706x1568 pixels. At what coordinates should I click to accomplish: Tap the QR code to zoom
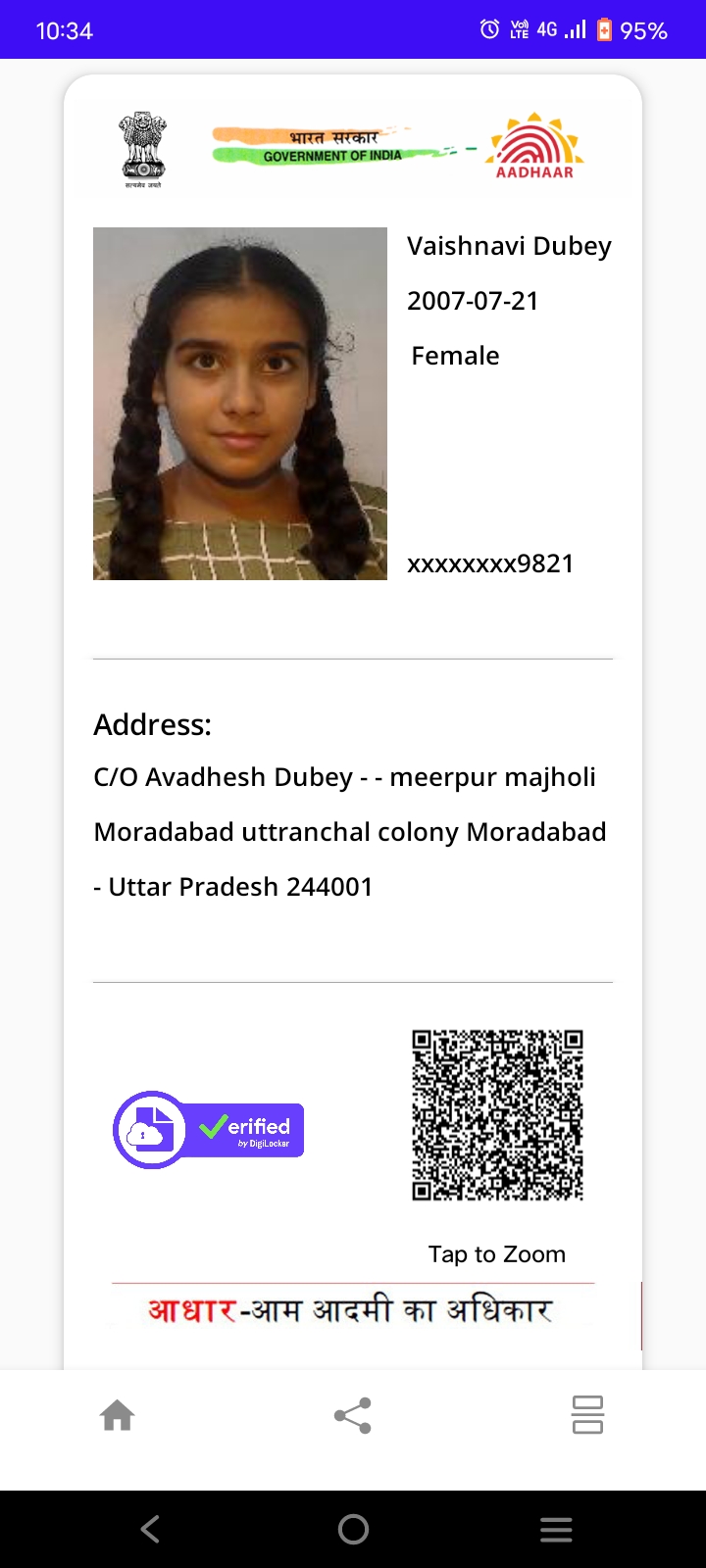tap(497, 1115)
